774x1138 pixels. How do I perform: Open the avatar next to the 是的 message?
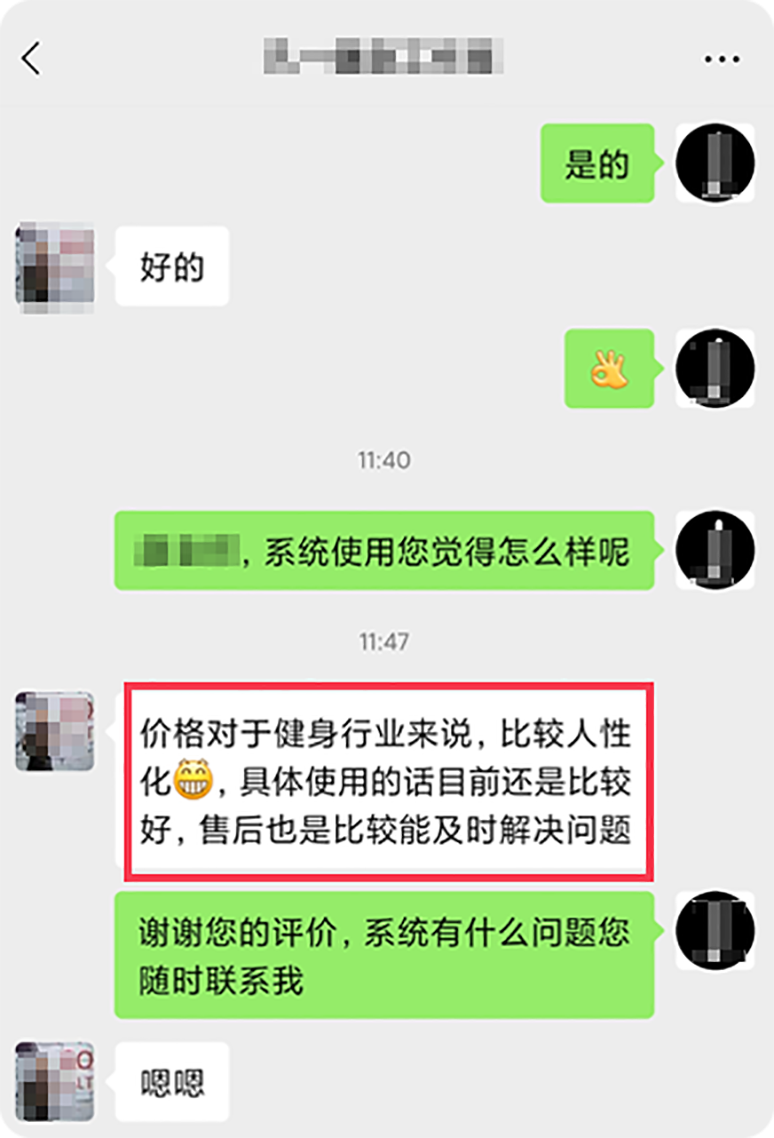714,164
